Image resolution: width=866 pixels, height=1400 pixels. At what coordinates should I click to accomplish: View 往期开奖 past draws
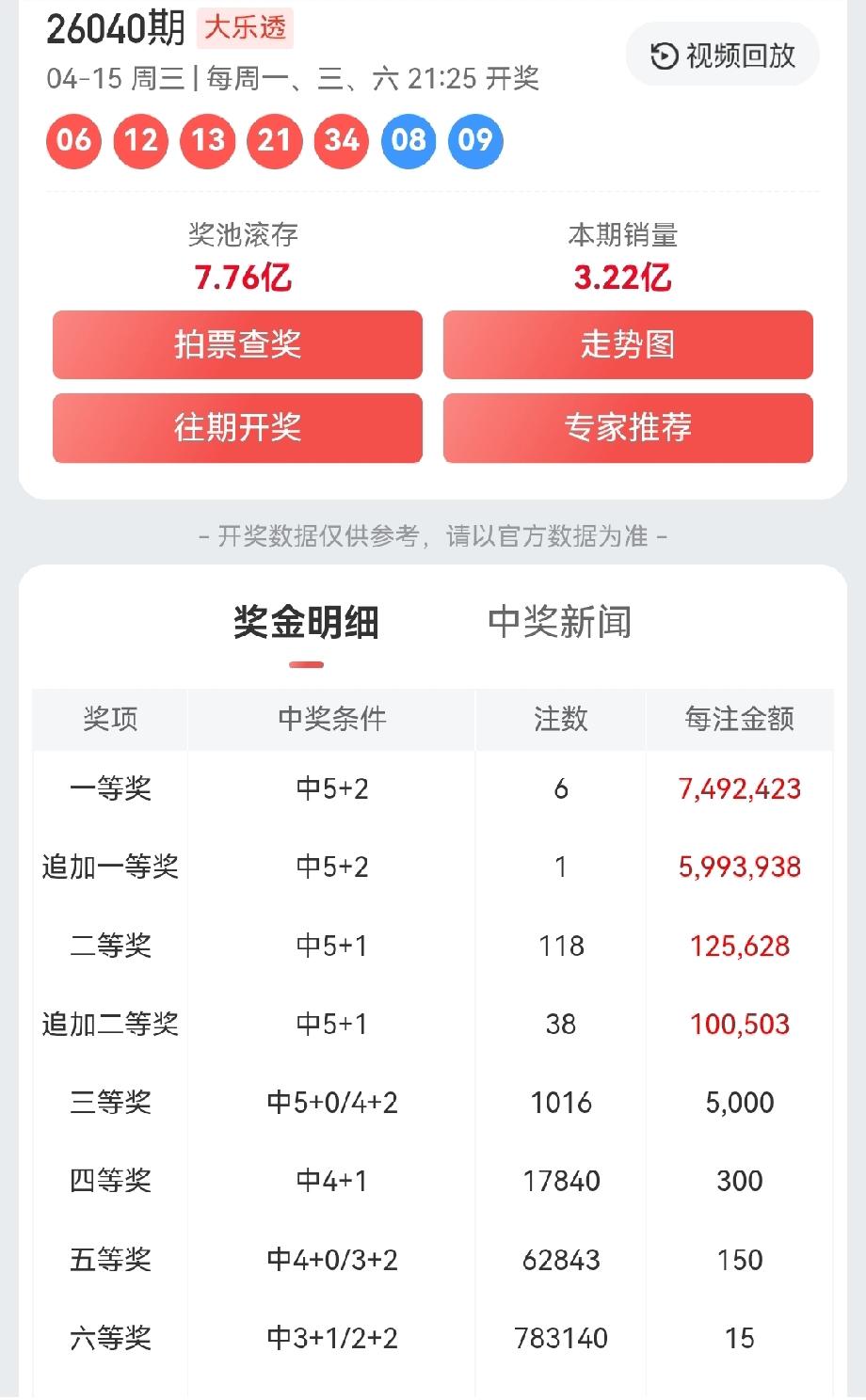tap(236, 428)
